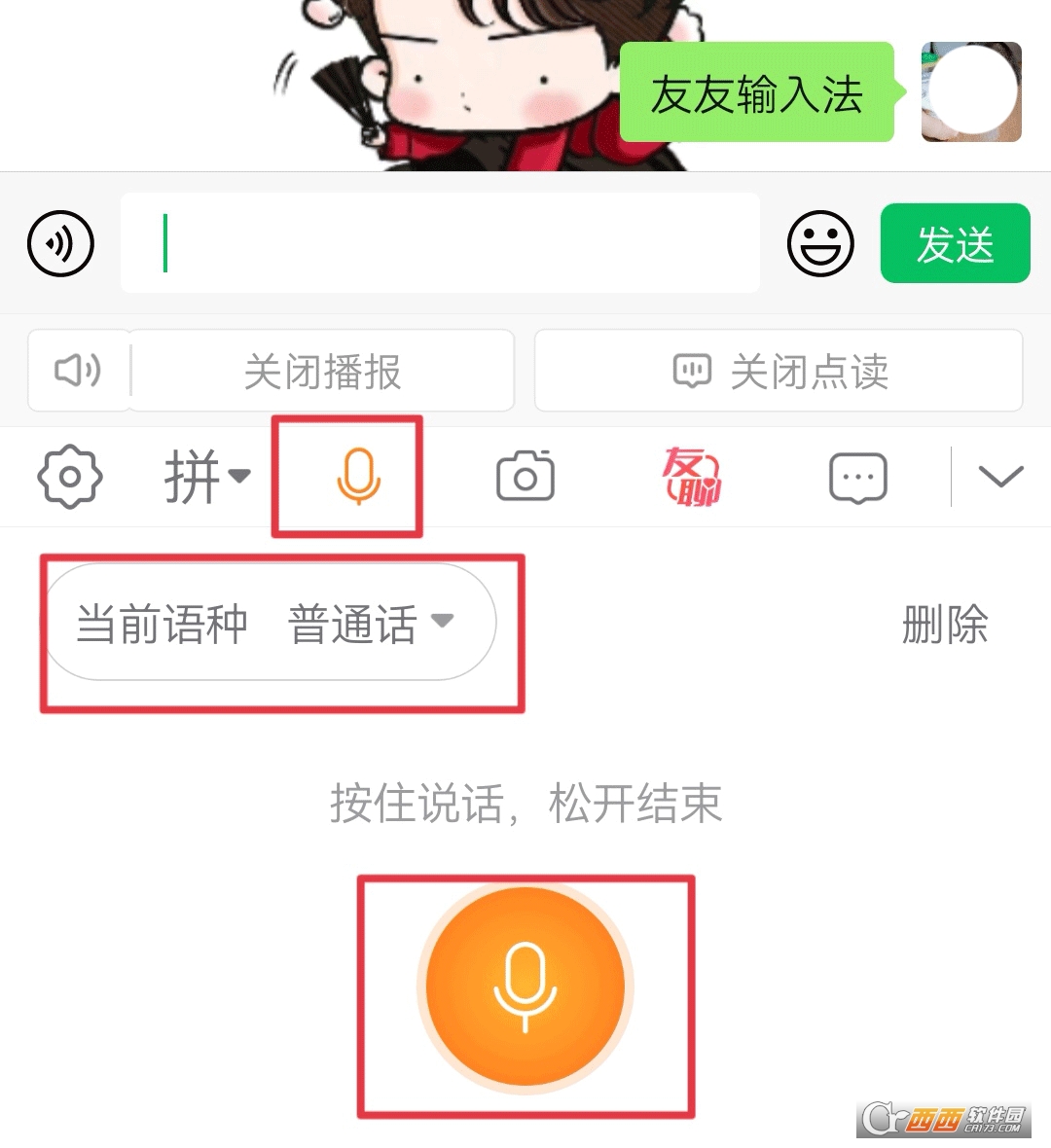Open the 友聊 feature
This screenshot has width=1051, height=1148.
click(692, 477)
